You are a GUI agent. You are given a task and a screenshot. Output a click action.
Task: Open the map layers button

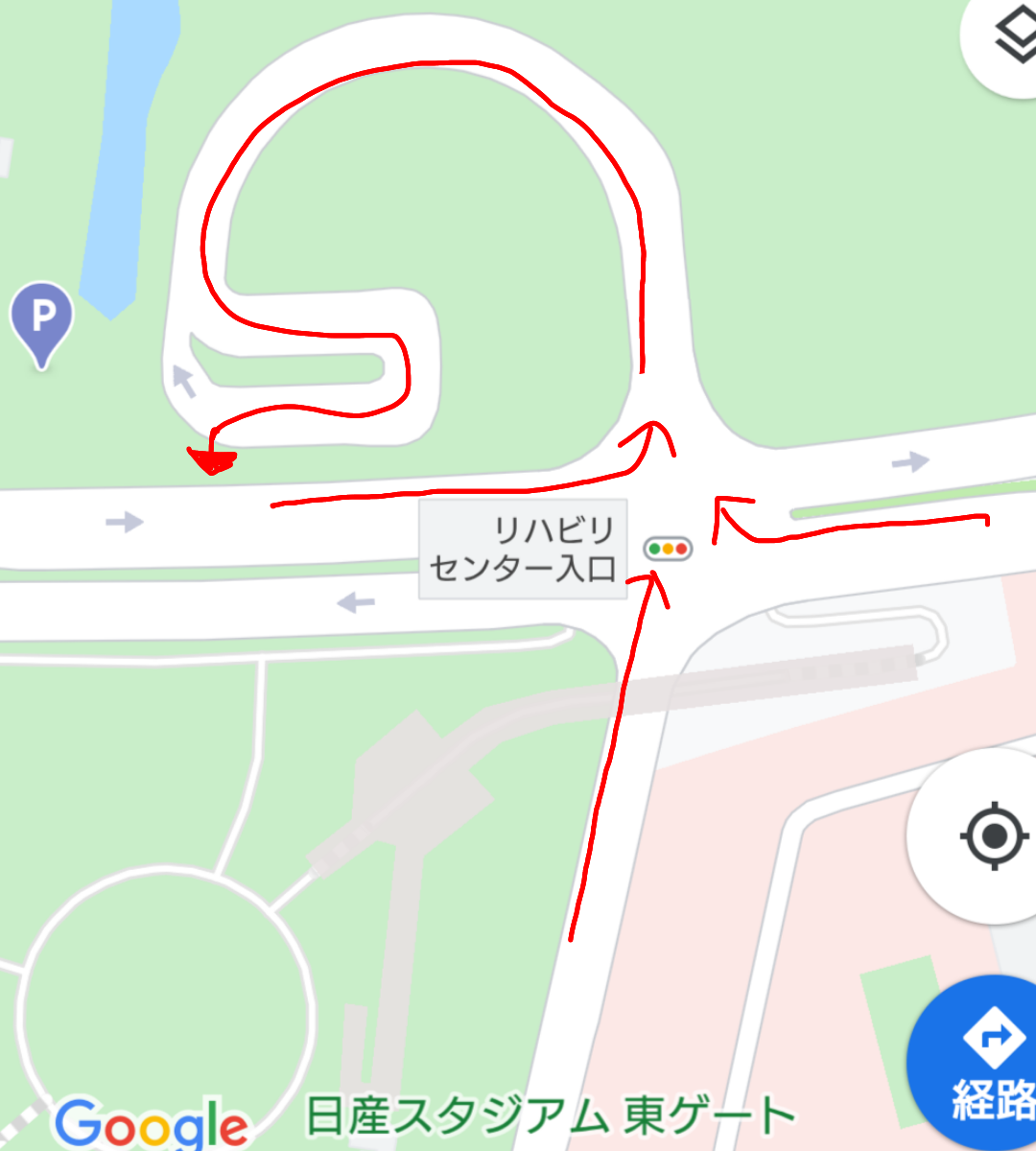(1009, 38)
